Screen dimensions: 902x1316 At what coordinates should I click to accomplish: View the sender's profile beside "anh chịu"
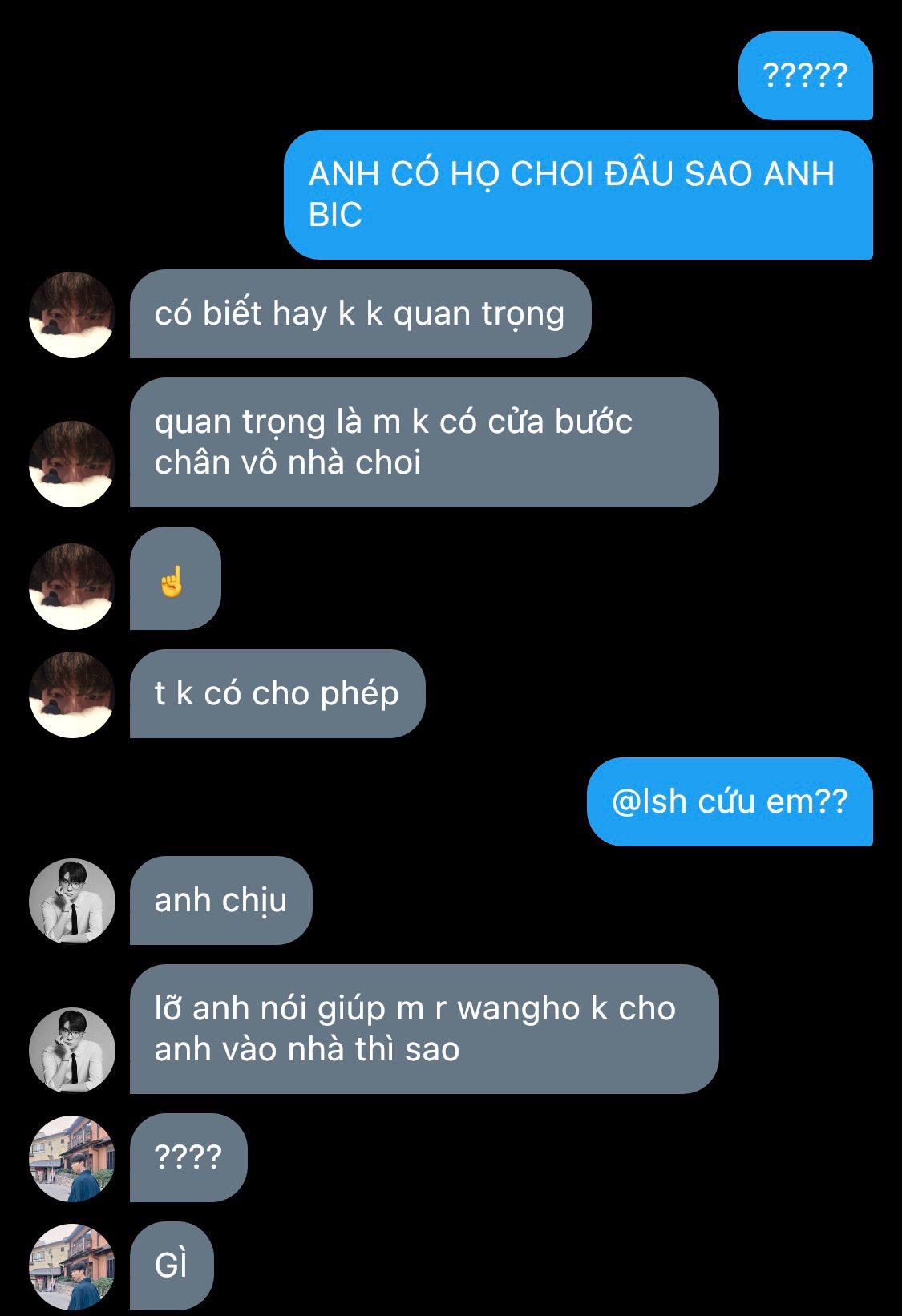point(72,902)
